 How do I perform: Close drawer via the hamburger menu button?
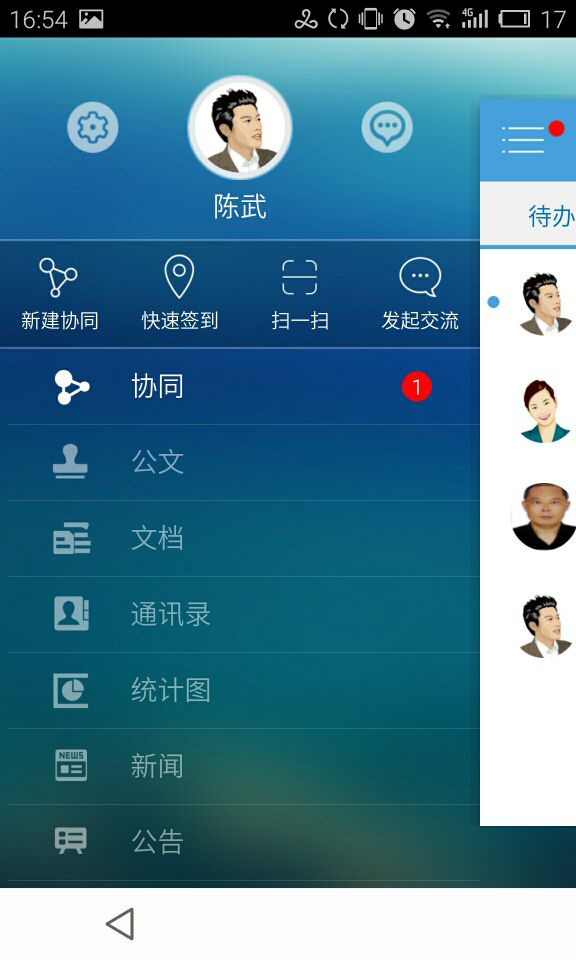click(x=523, y=140)
